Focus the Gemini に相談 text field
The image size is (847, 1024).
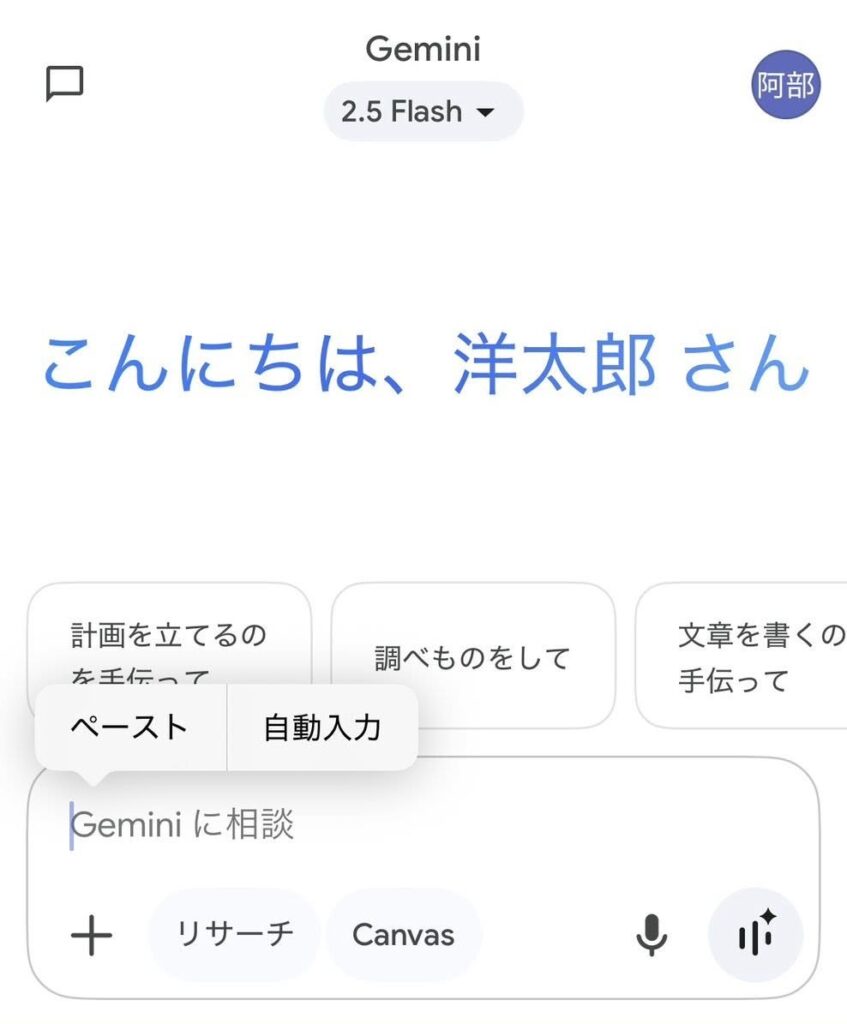click(420, 825)
